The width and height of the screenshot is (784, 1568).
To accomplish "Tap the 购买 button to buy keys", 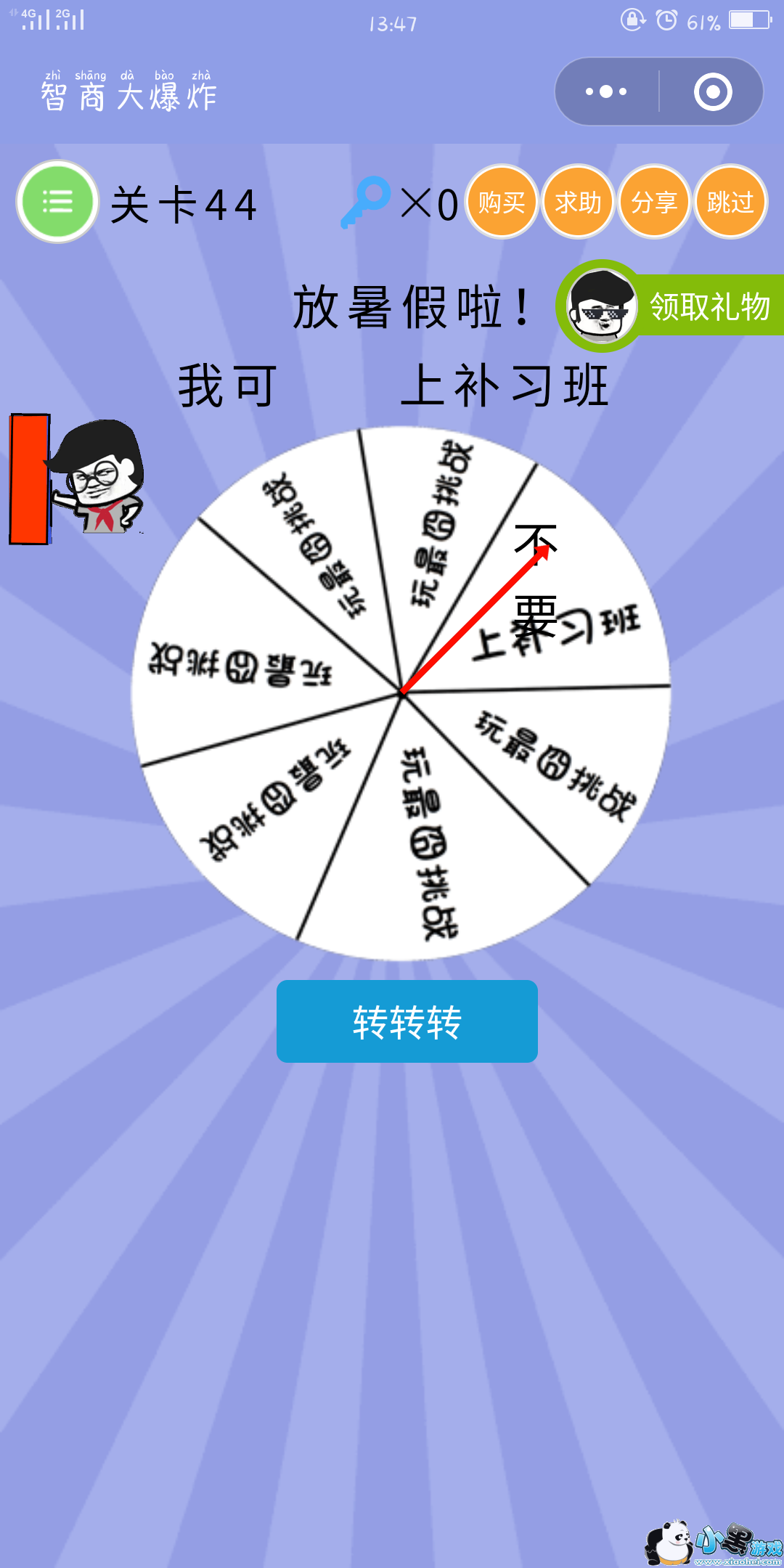I will (502, 201).
